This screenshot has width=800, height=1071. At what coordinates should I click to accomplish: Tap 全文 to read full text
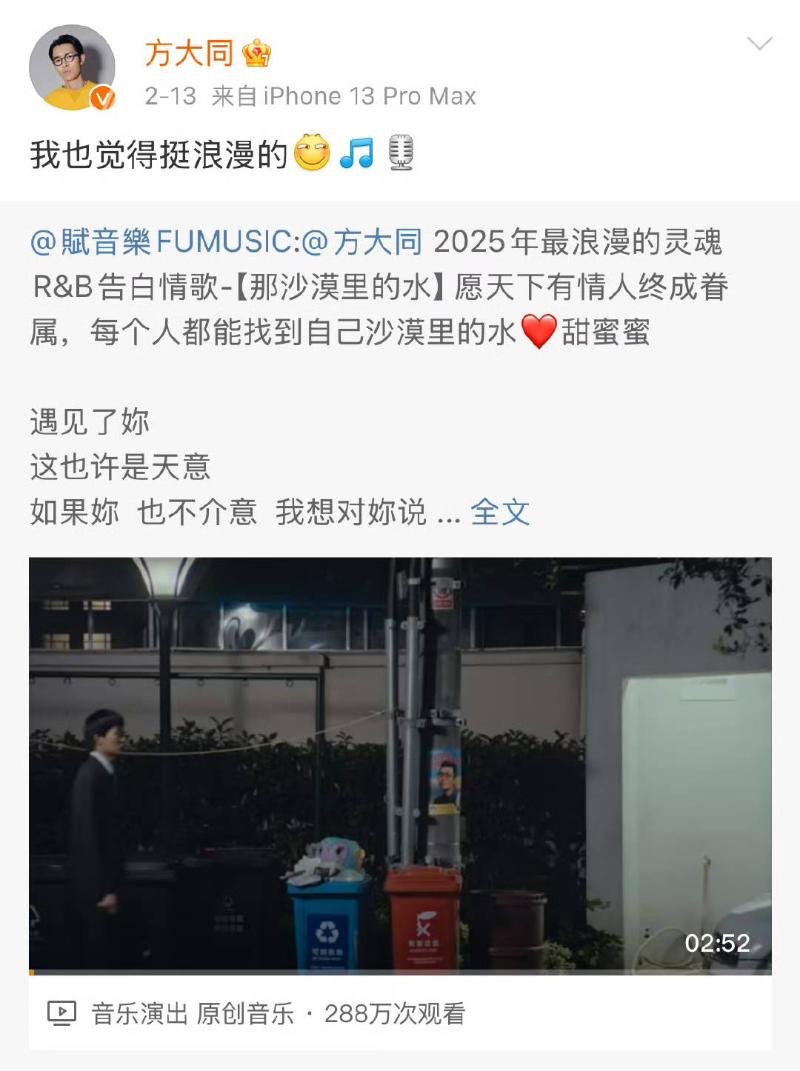(500, 512)
